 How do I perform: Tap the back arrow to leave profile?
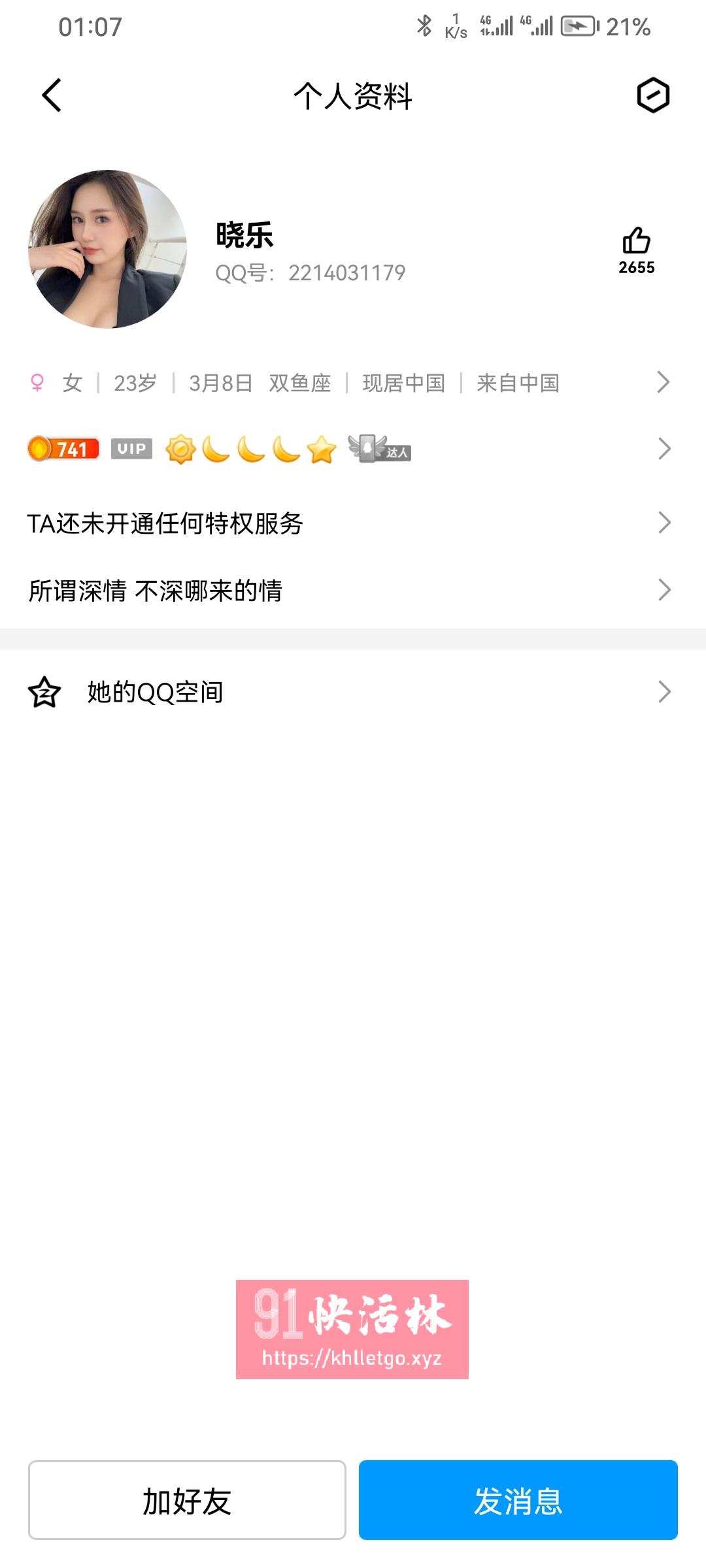50,95
